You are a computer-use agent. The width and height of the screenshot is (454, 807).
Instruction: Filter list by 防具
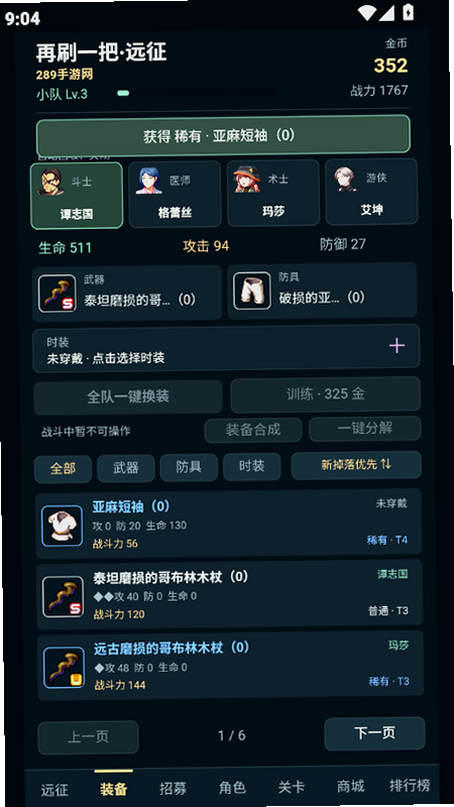pyautogui.click(x=188, y=467)
